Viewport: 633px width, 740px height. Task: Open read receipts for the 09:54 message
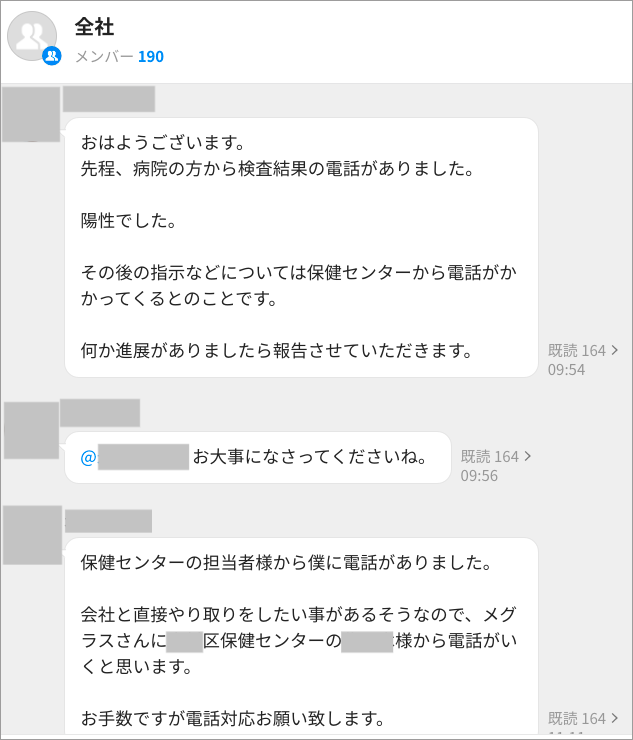tap(583, 351)
